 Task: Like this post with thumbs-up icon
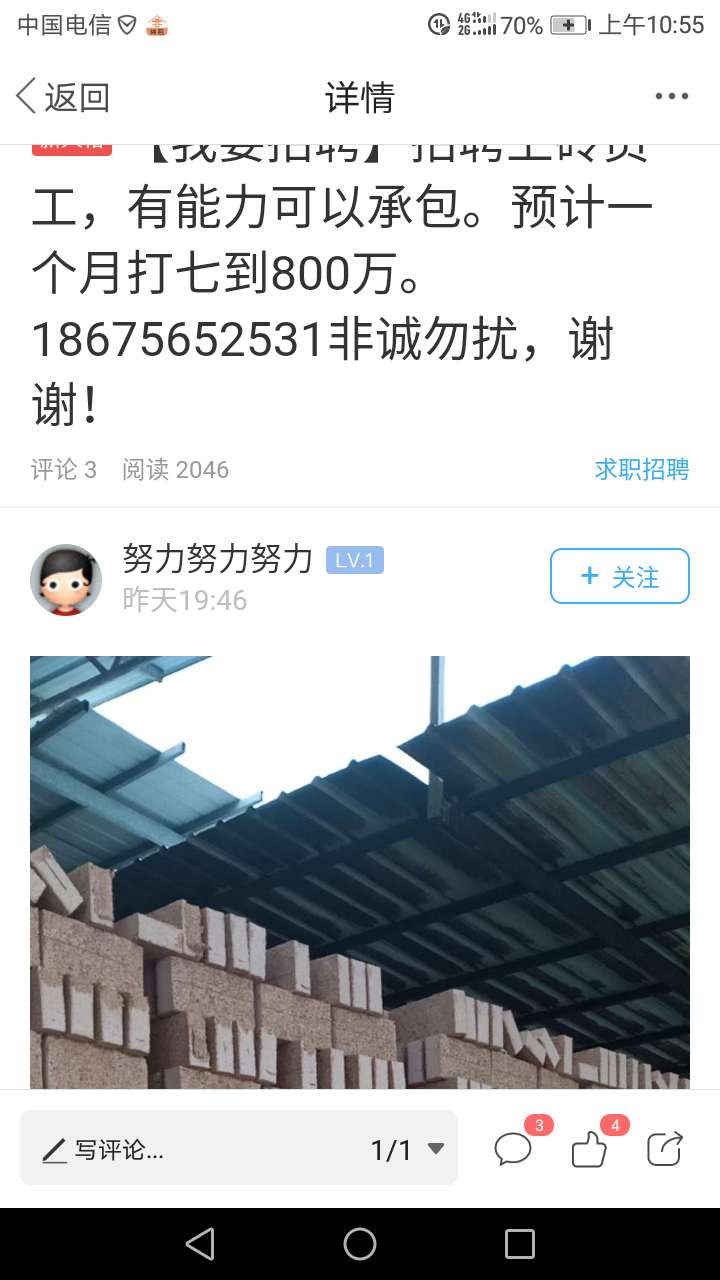click(x=590, y=1149)
